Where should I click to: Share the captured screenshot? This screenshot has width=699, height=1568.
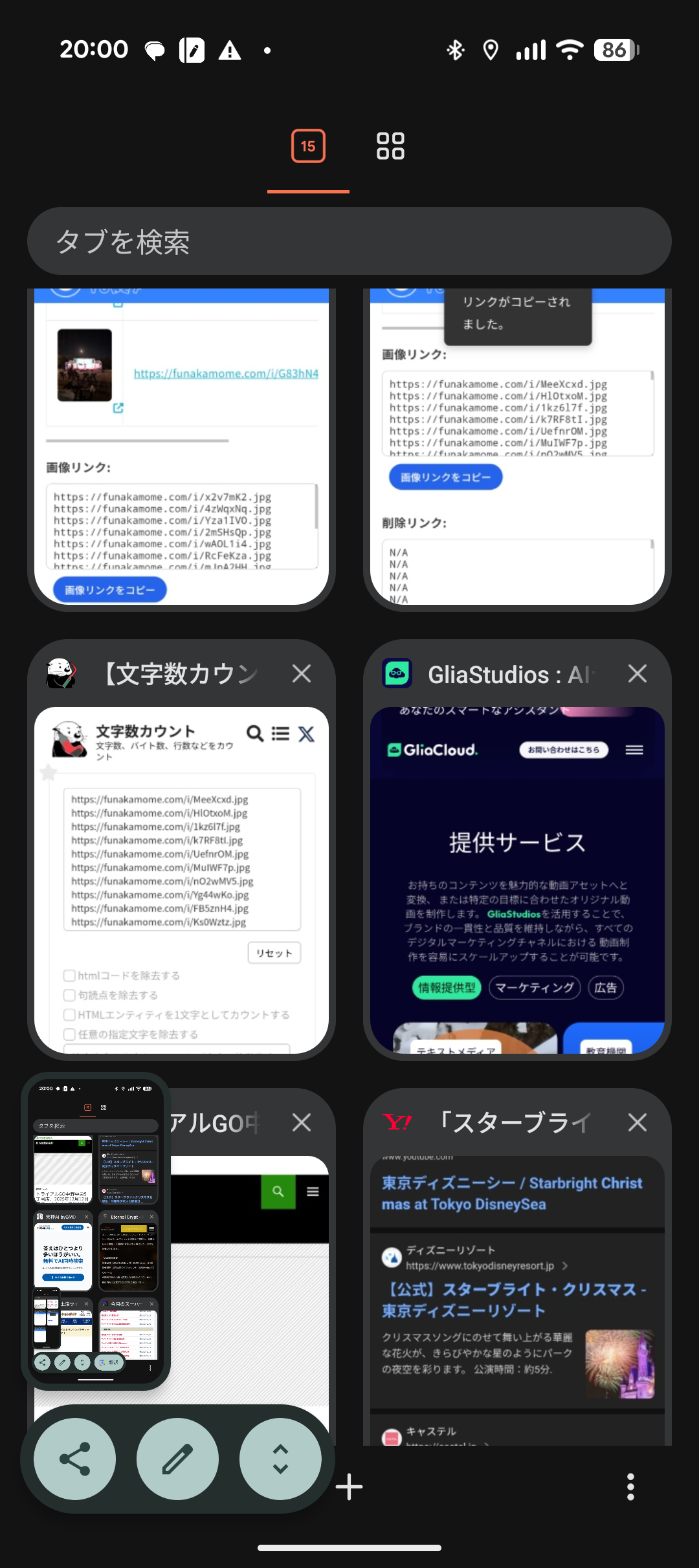coord(75,1459)
